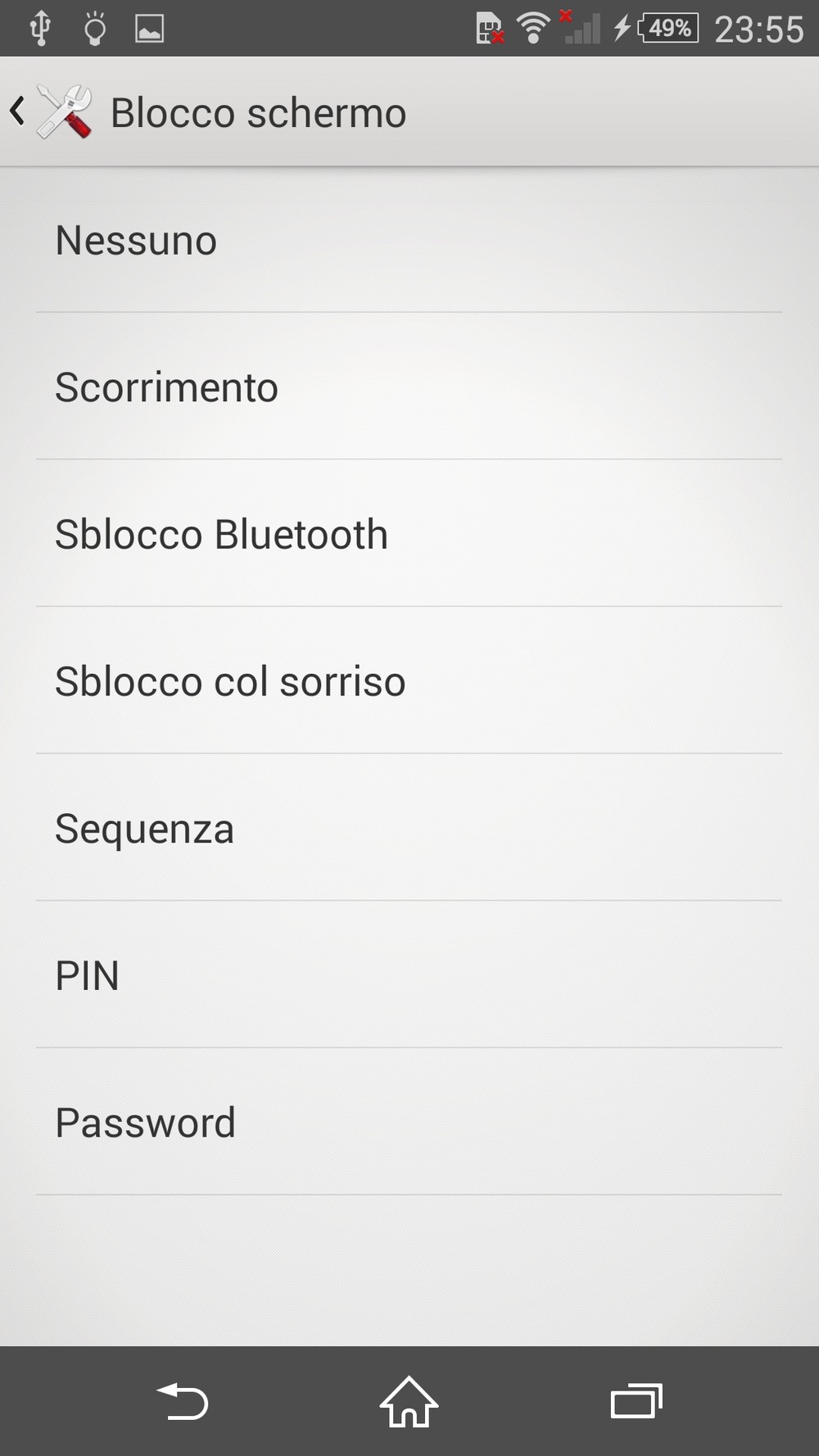Viewport: 819px width, 1456px height.
Task: Choose Sequenza pattern lock
Action: click(409, 828)
